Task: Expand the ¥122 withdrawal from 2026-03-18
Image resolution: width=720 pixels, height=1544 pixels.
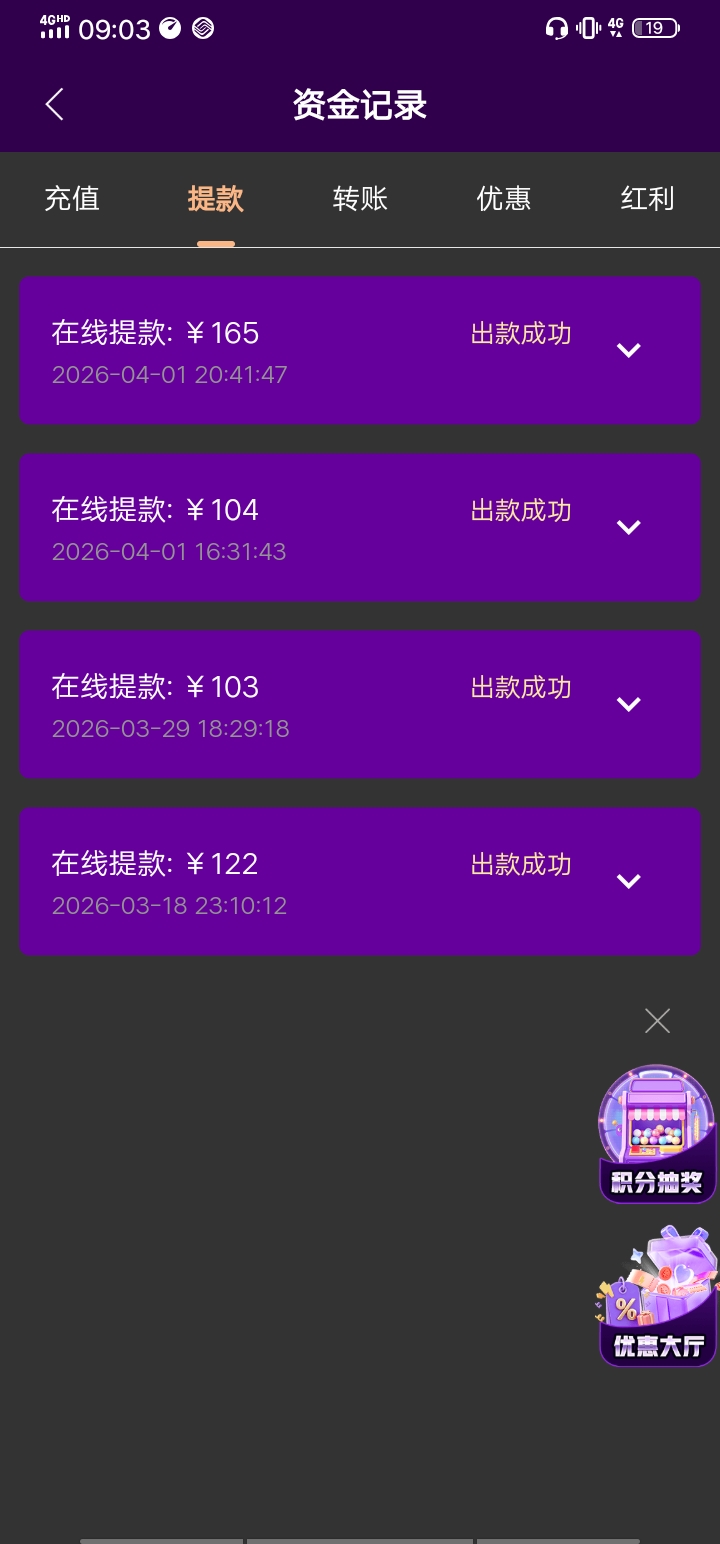Action: click(x=628, y=881)
